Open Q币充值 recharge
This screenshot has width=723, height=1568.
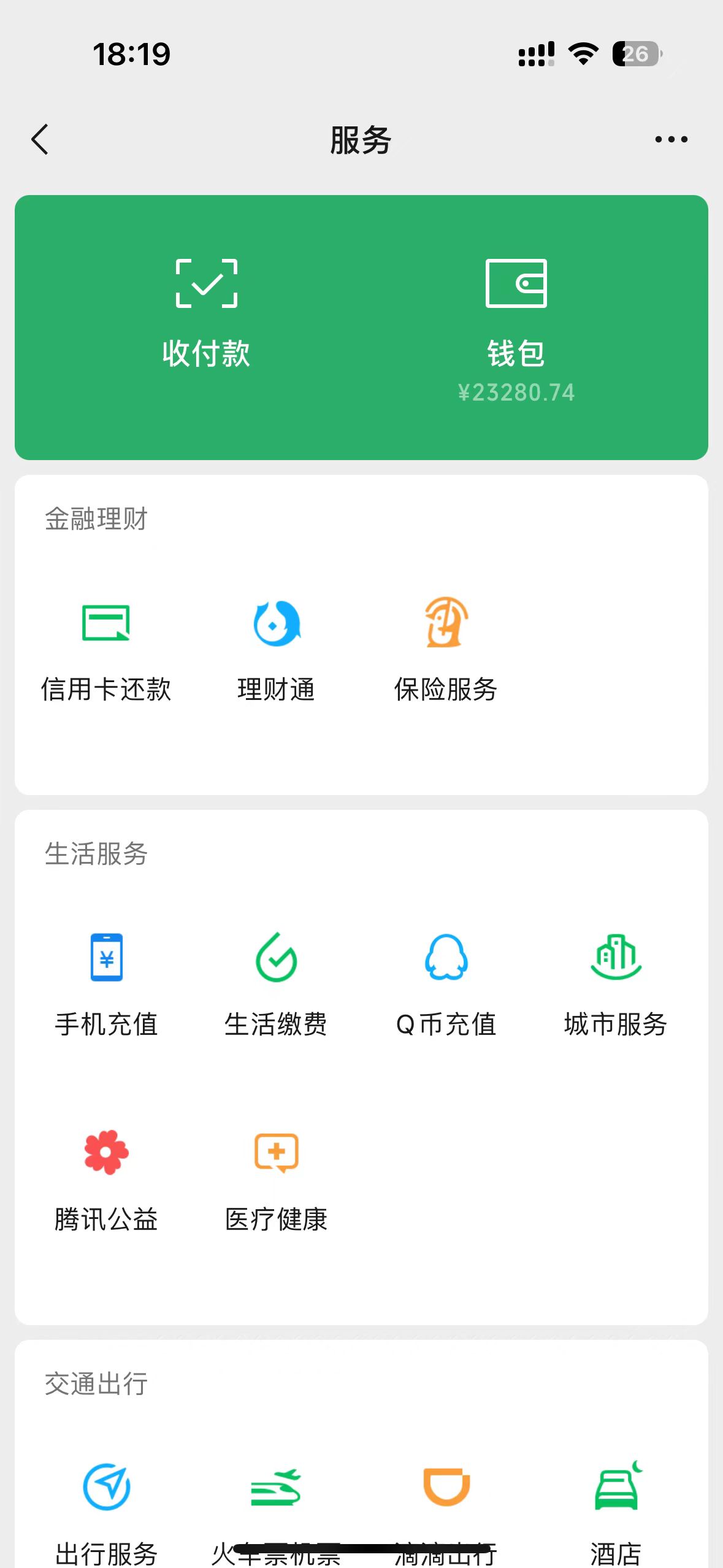446,985
